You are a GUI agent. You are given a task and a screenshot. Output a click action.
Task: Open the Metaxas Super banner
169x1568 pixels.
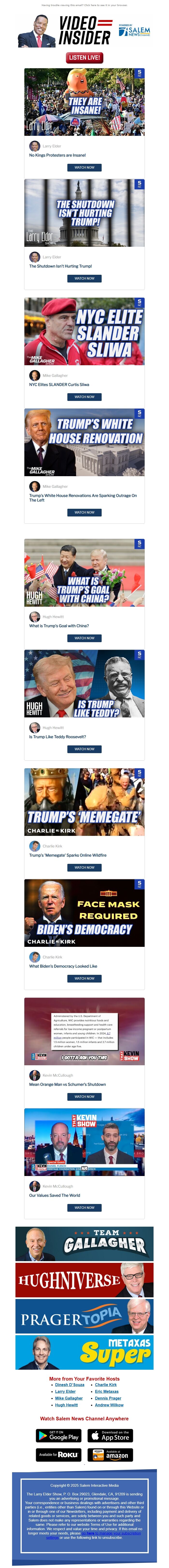click(x=84, y=1353)
